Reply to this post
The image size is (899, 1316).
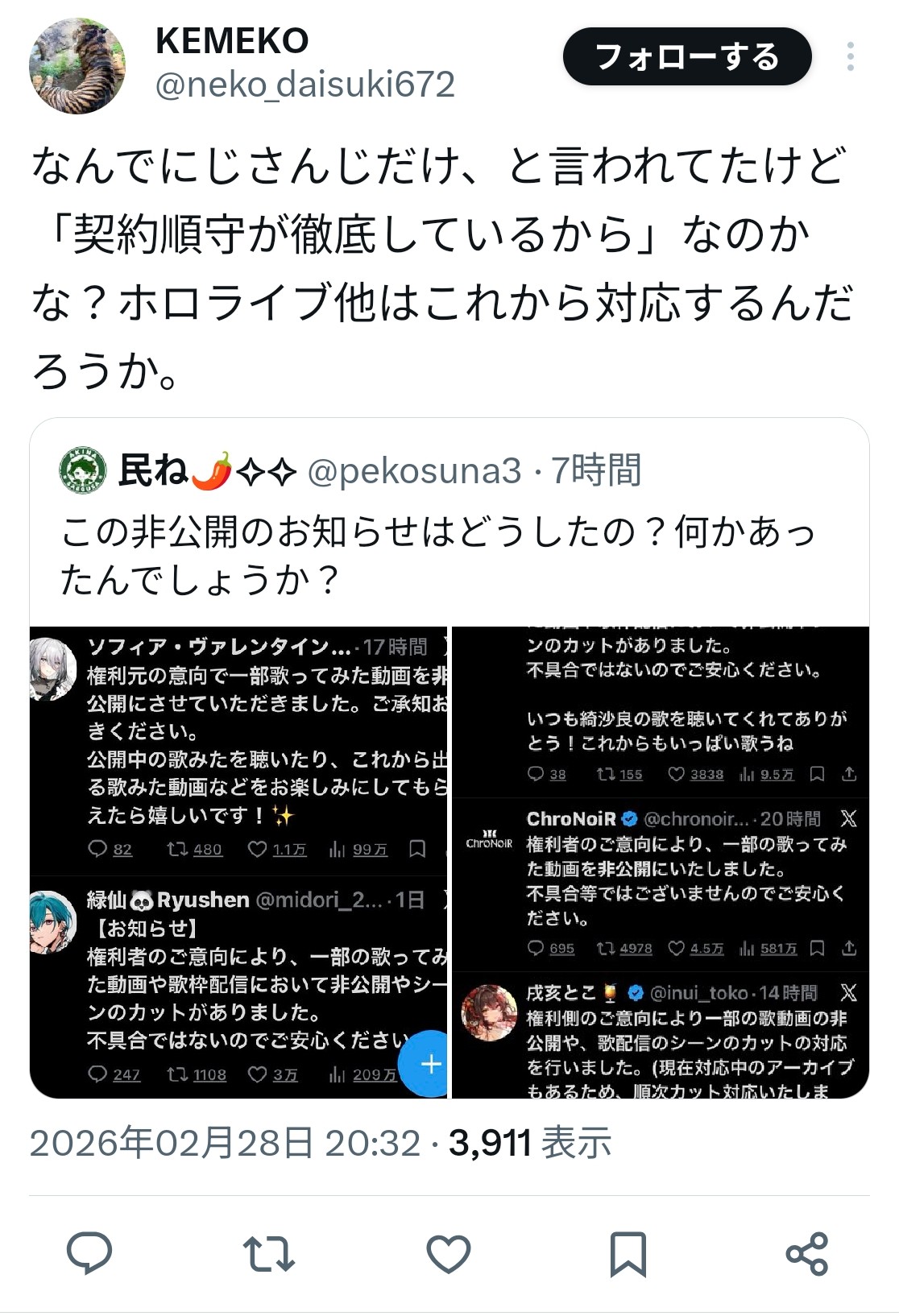pos(89,1253)
